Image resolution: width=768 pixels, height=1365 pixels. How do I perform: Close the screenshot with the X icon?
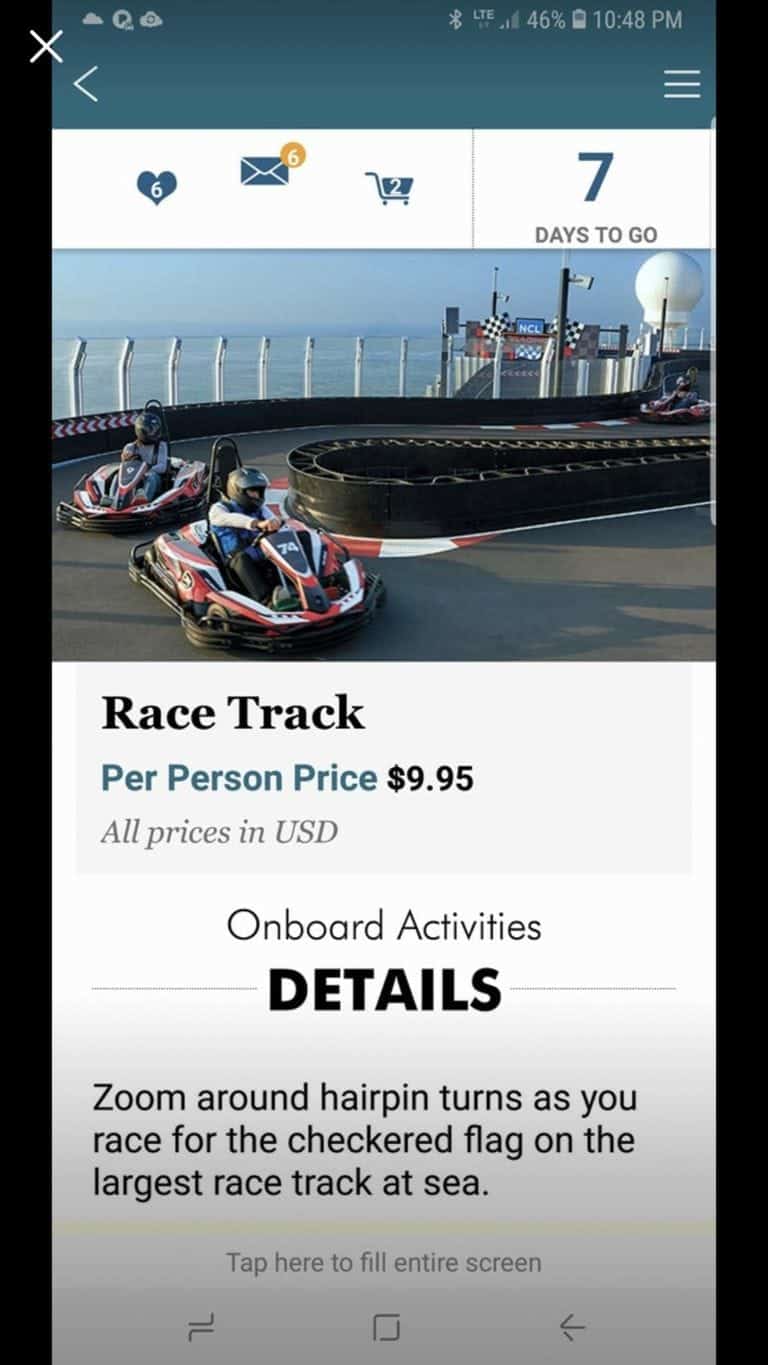pos(46,46)
